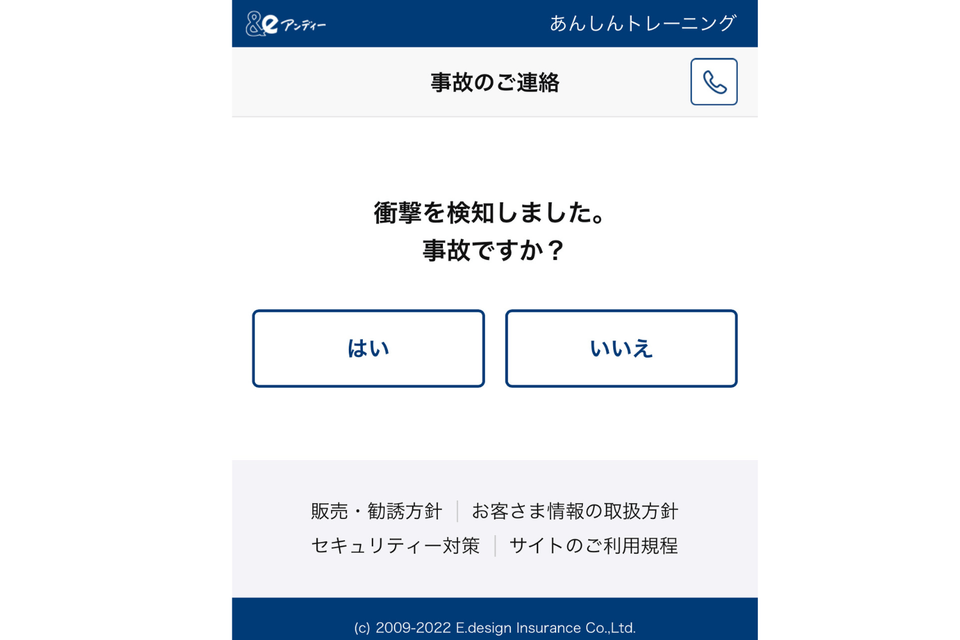
Task: Open the セキュリティー対策 link
Action: 395,546
